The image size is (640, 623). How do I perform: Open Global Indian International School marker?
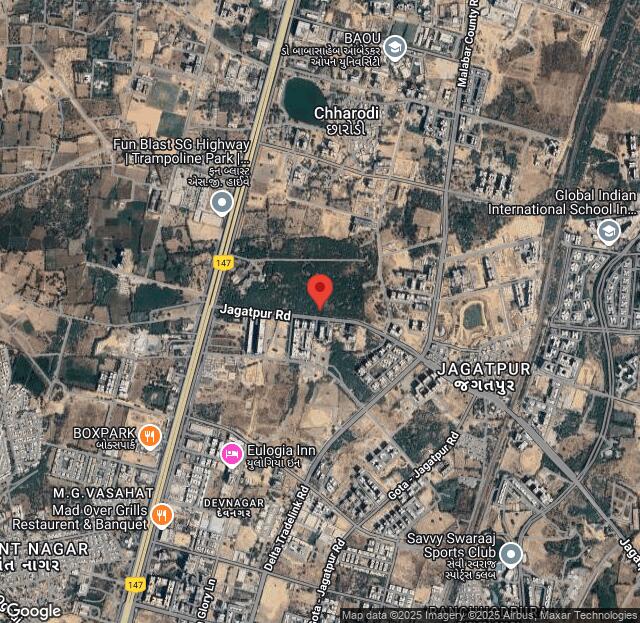pos(608,232)
